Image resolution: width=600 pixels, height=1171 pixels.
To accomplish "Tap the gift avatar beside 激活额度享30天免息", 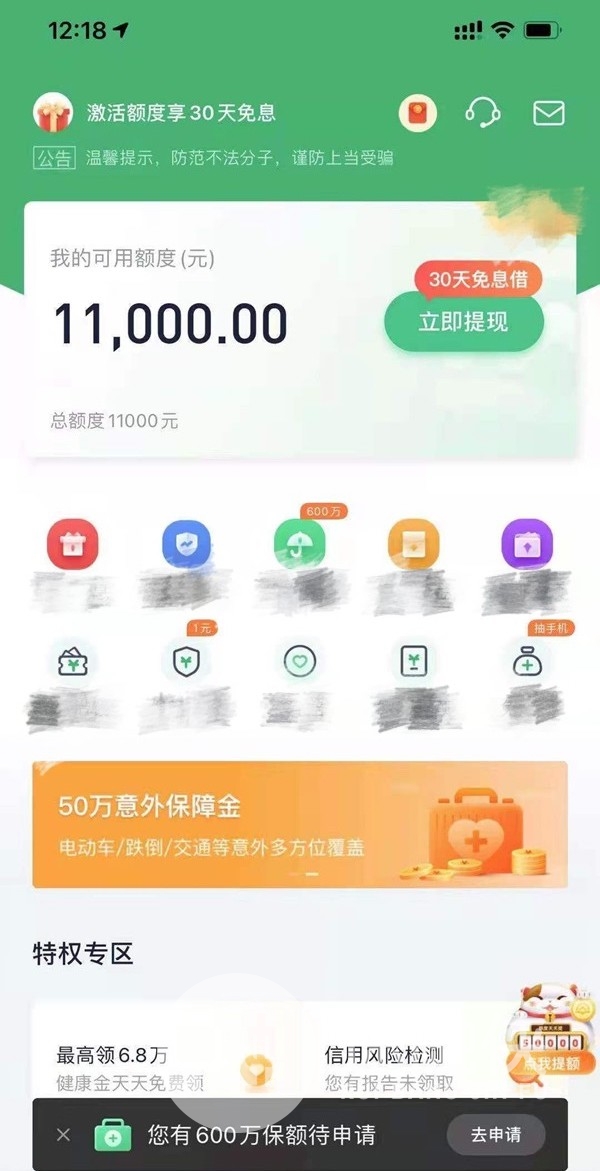I will (x=53, y=113).
